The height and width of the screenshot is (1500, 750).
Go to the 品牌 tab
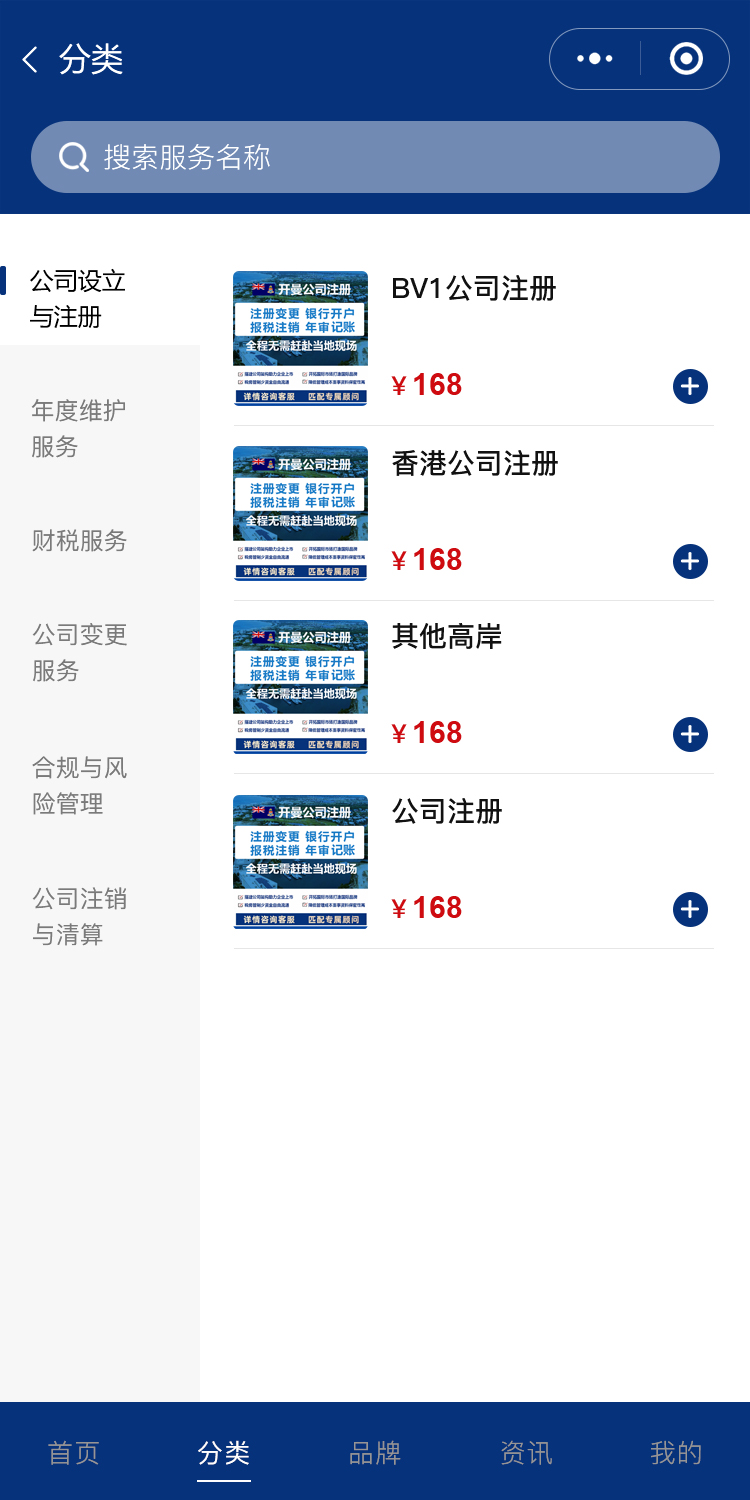point(375,1452)
